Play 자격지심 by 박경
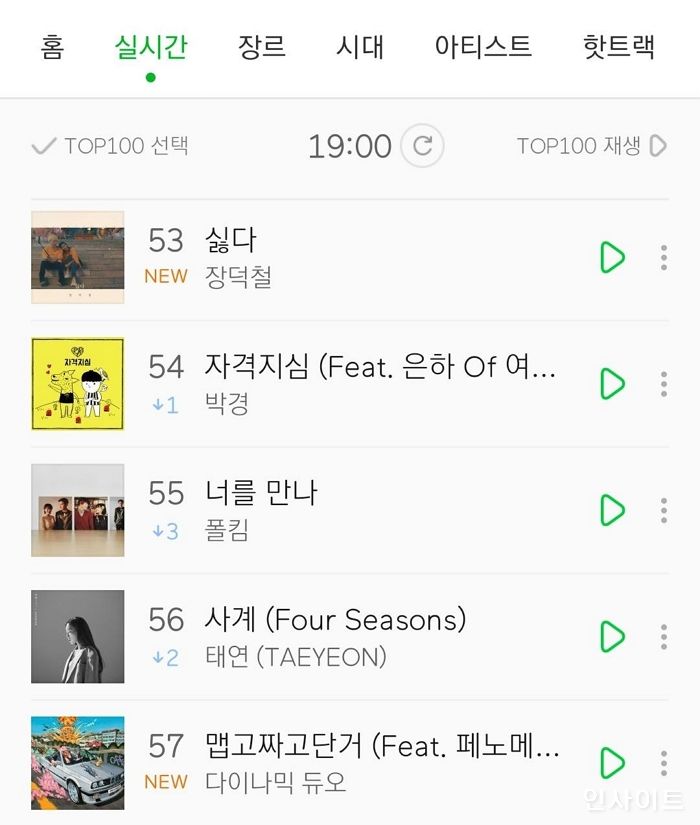 pyautogui.click(x=611, y=384)
